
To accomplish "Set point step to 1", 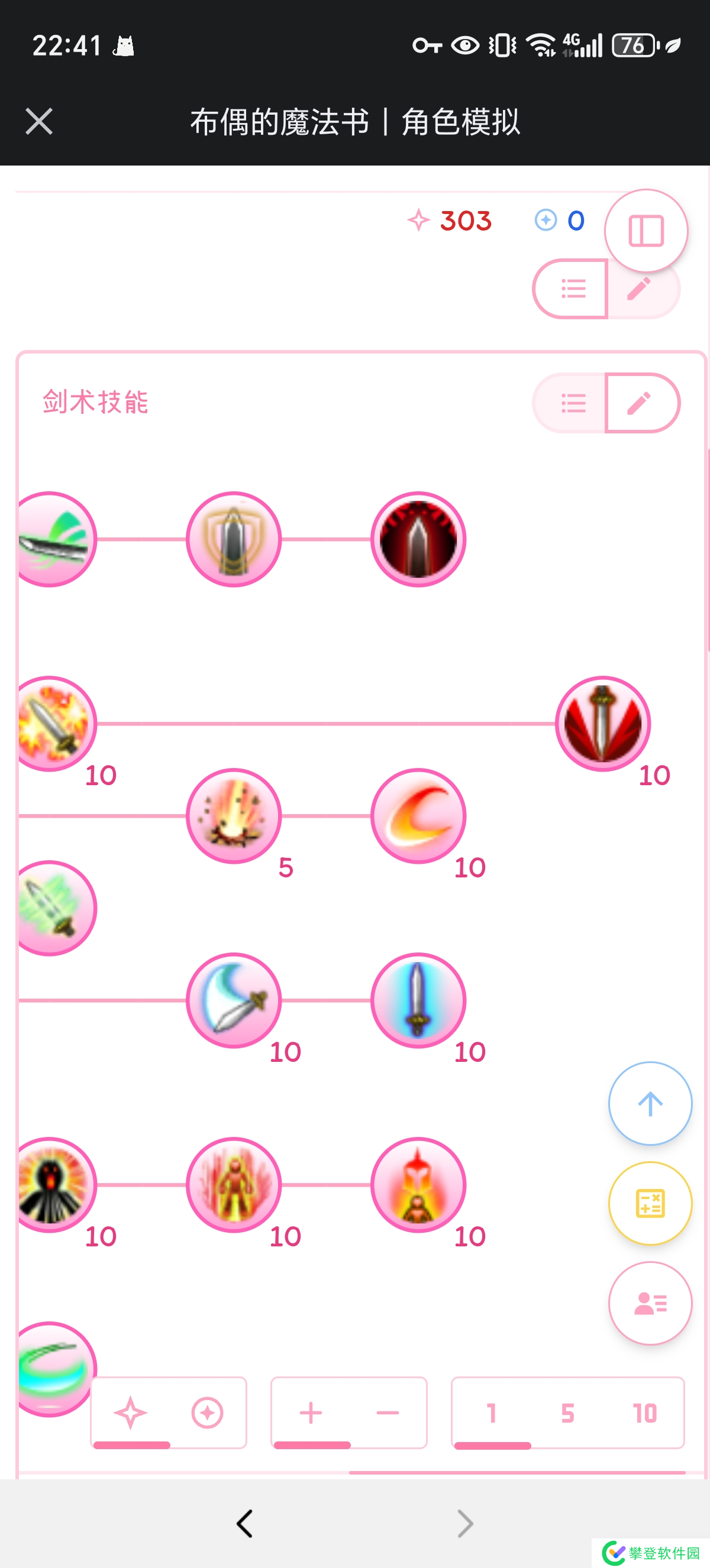I will pos(492,1412).
